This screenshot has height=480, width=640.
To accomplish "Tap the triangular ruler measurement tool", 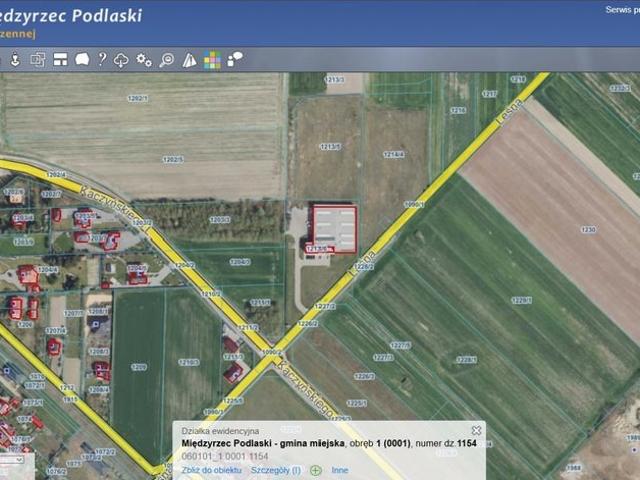I will click(189, 60).
